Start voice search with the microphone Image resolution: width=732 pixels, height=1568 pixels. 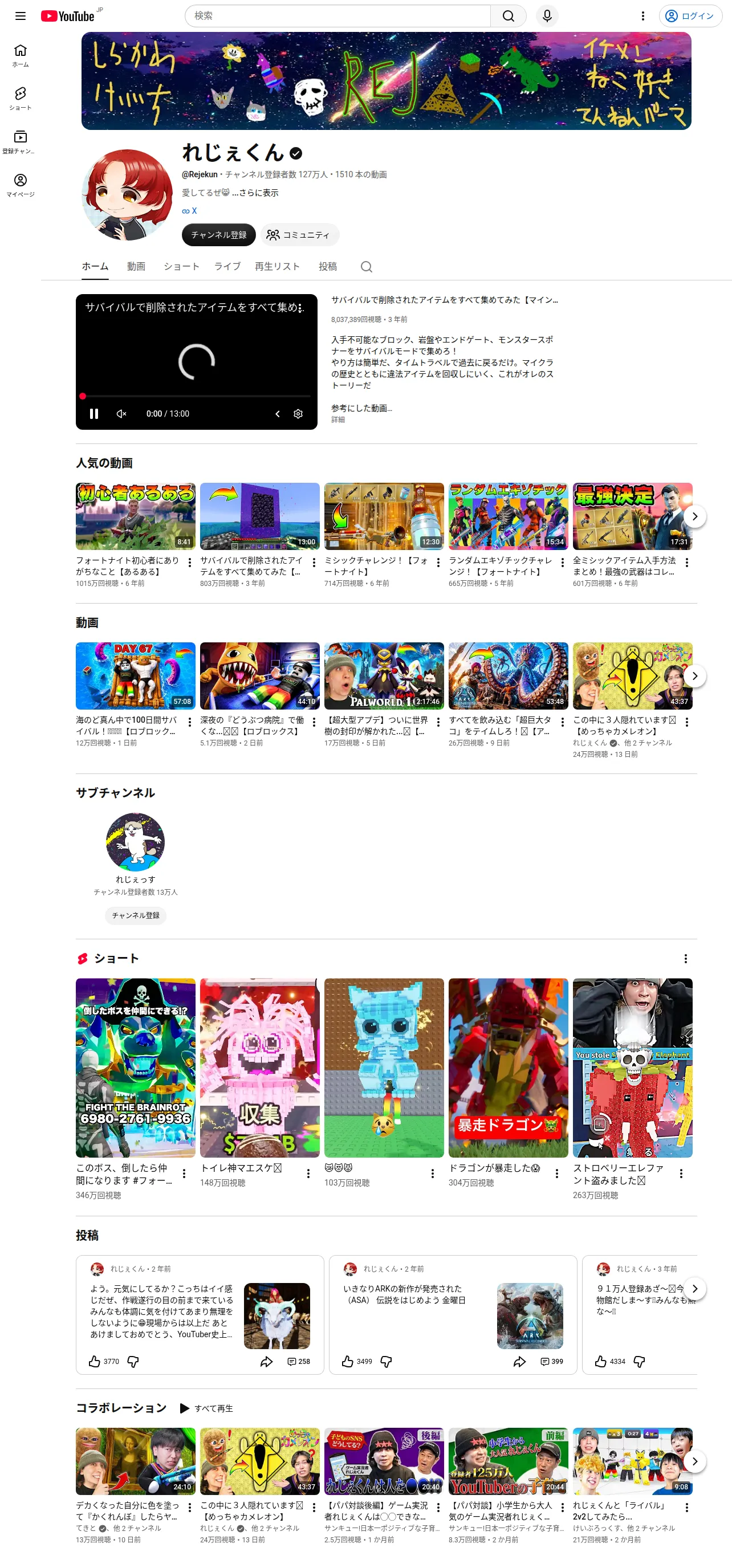547,16
